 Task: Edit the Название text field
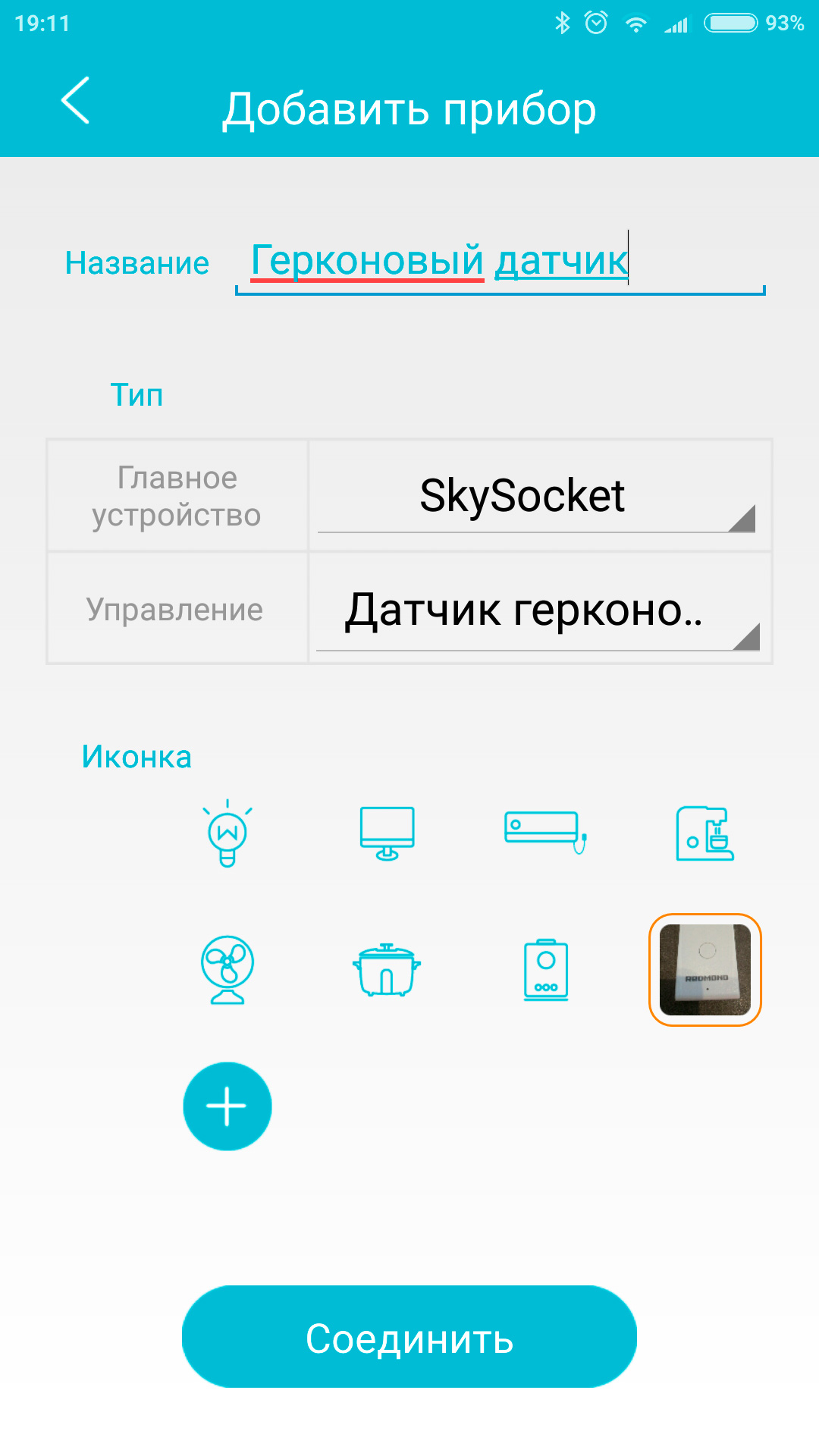coord(500,261)
